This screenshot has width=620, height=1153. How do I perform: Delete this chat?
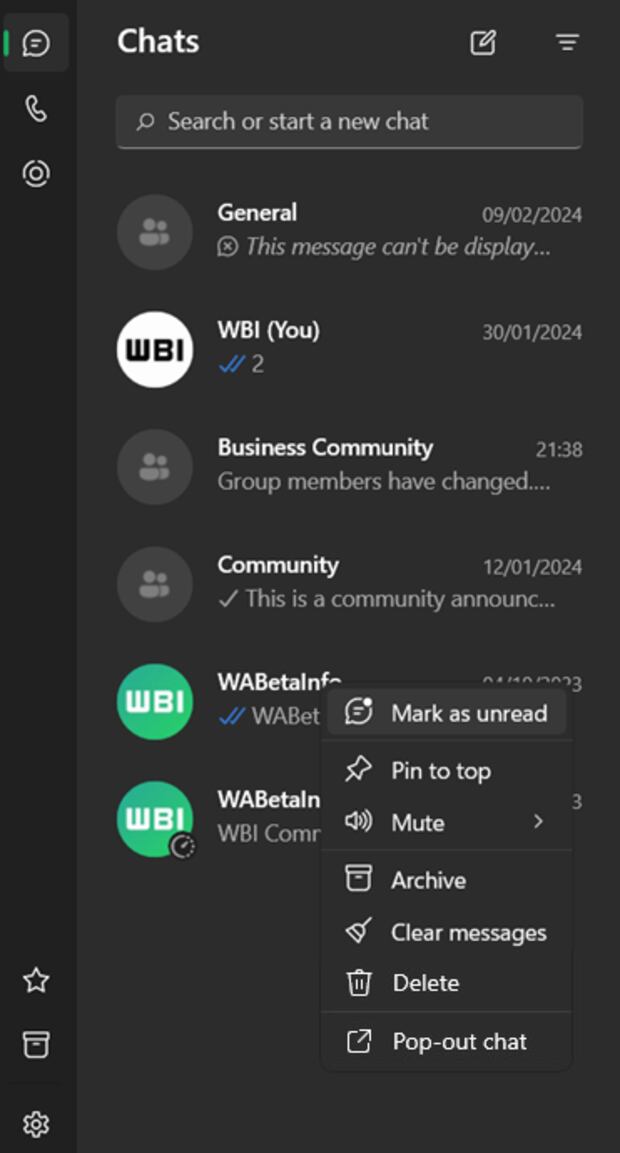point(425,983)
